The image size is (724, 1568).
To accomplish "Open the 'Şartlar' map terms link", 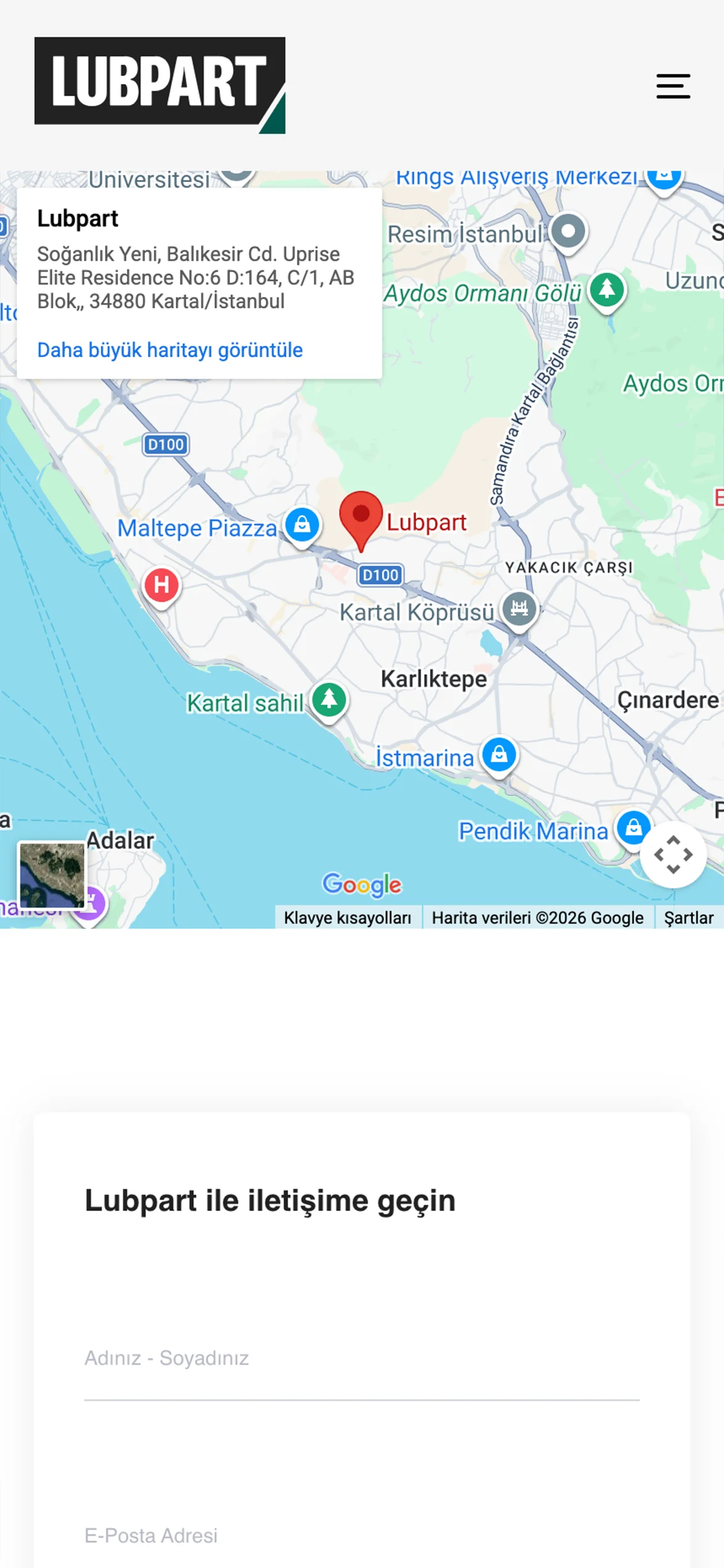I will (688, 918).
